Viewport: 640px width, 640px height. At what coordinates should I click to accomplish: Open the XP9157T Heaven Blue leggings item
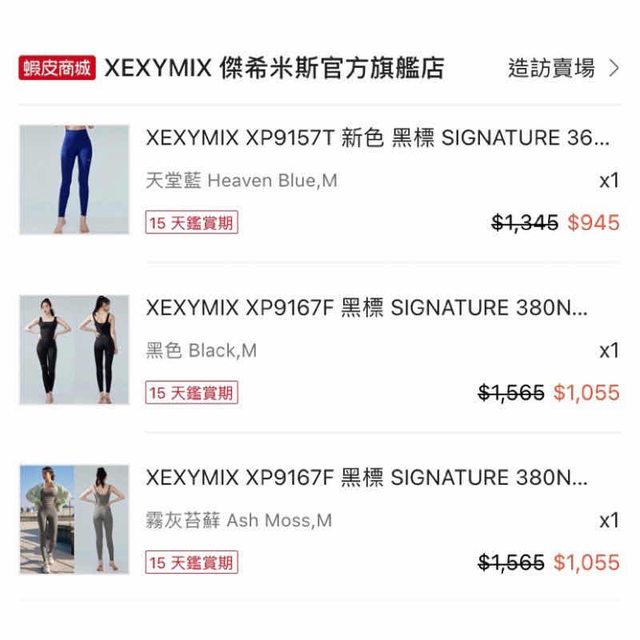376,138
